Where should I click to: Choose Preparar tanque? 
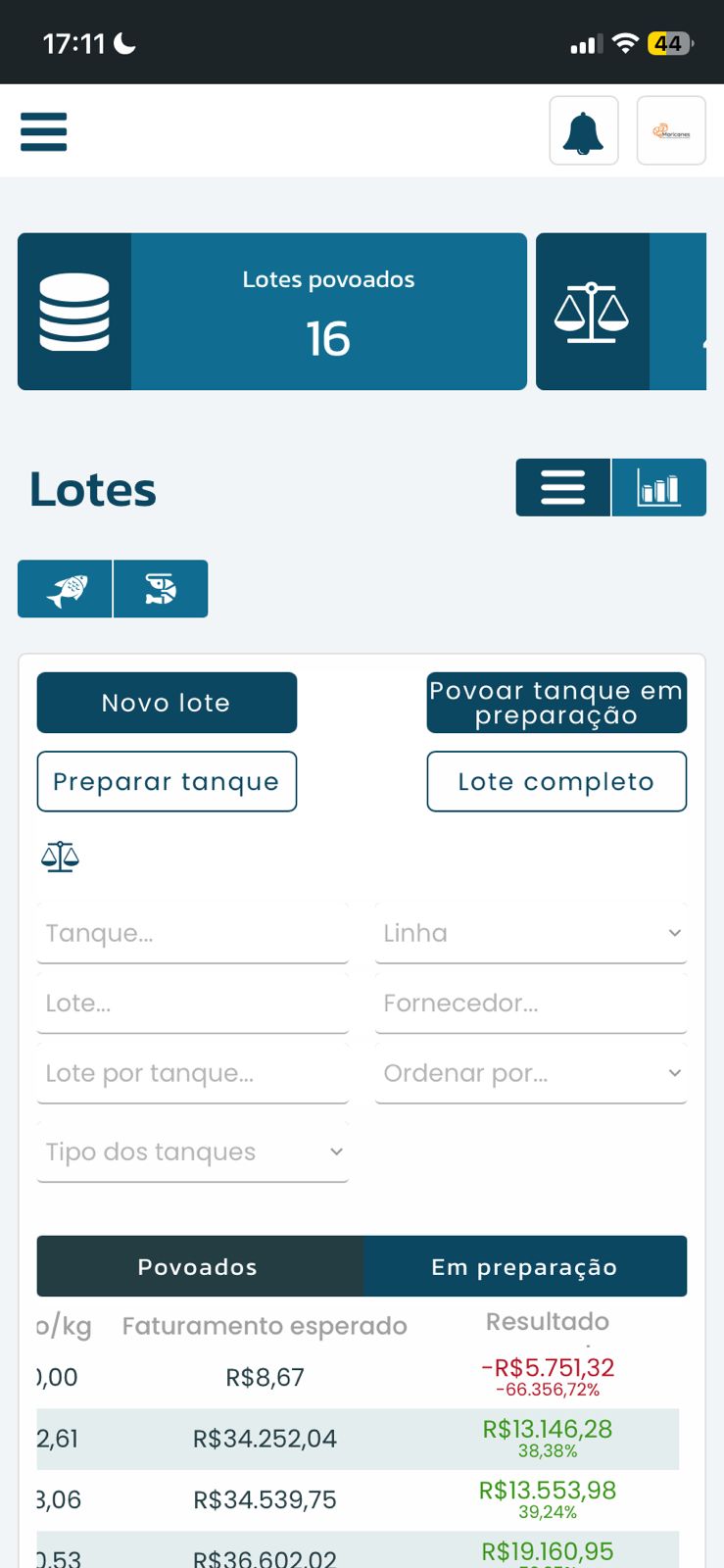(x=167, y=781)
